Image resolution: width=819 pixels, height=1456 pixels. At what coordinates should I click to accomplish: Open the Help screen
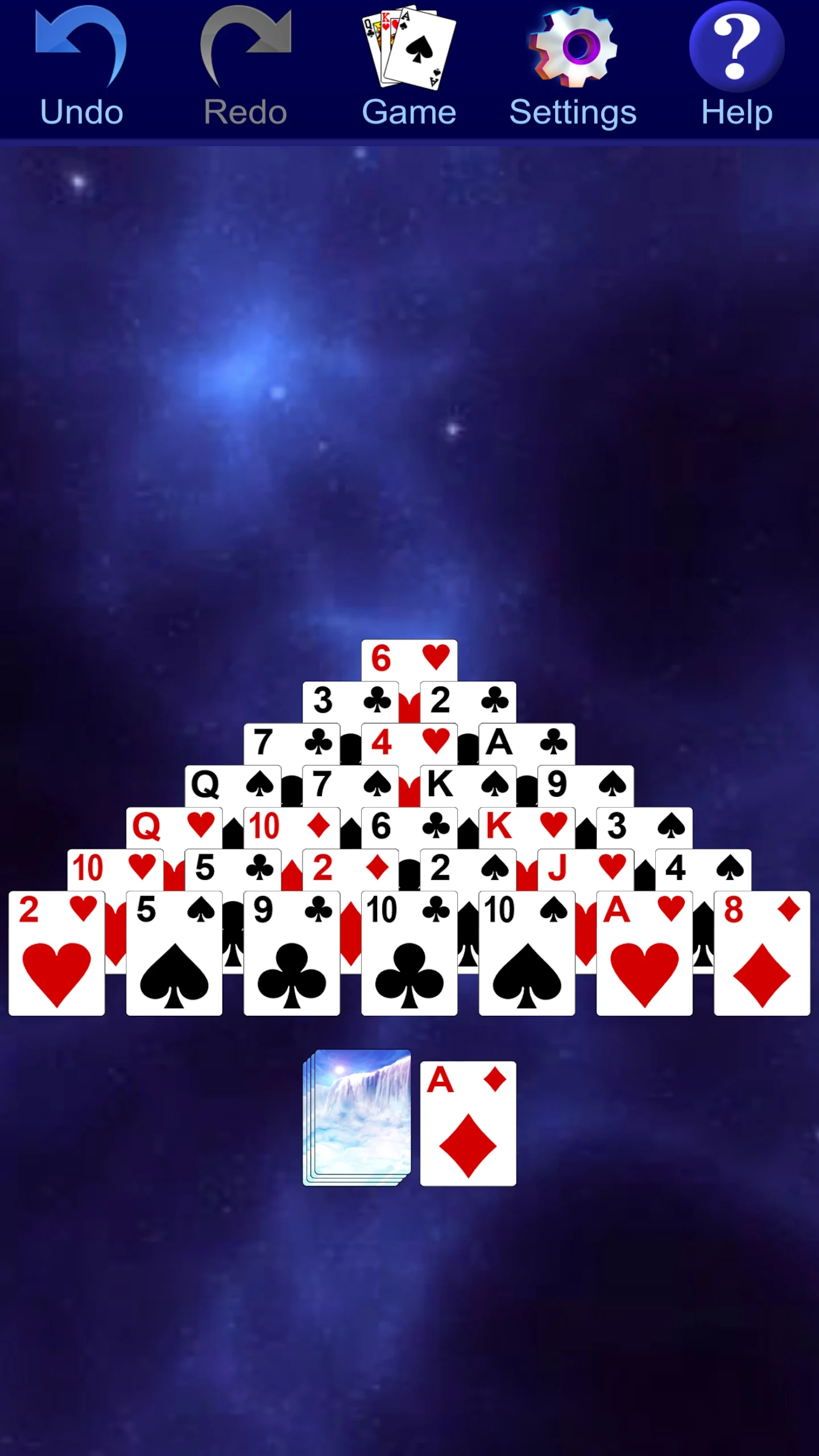737,67
